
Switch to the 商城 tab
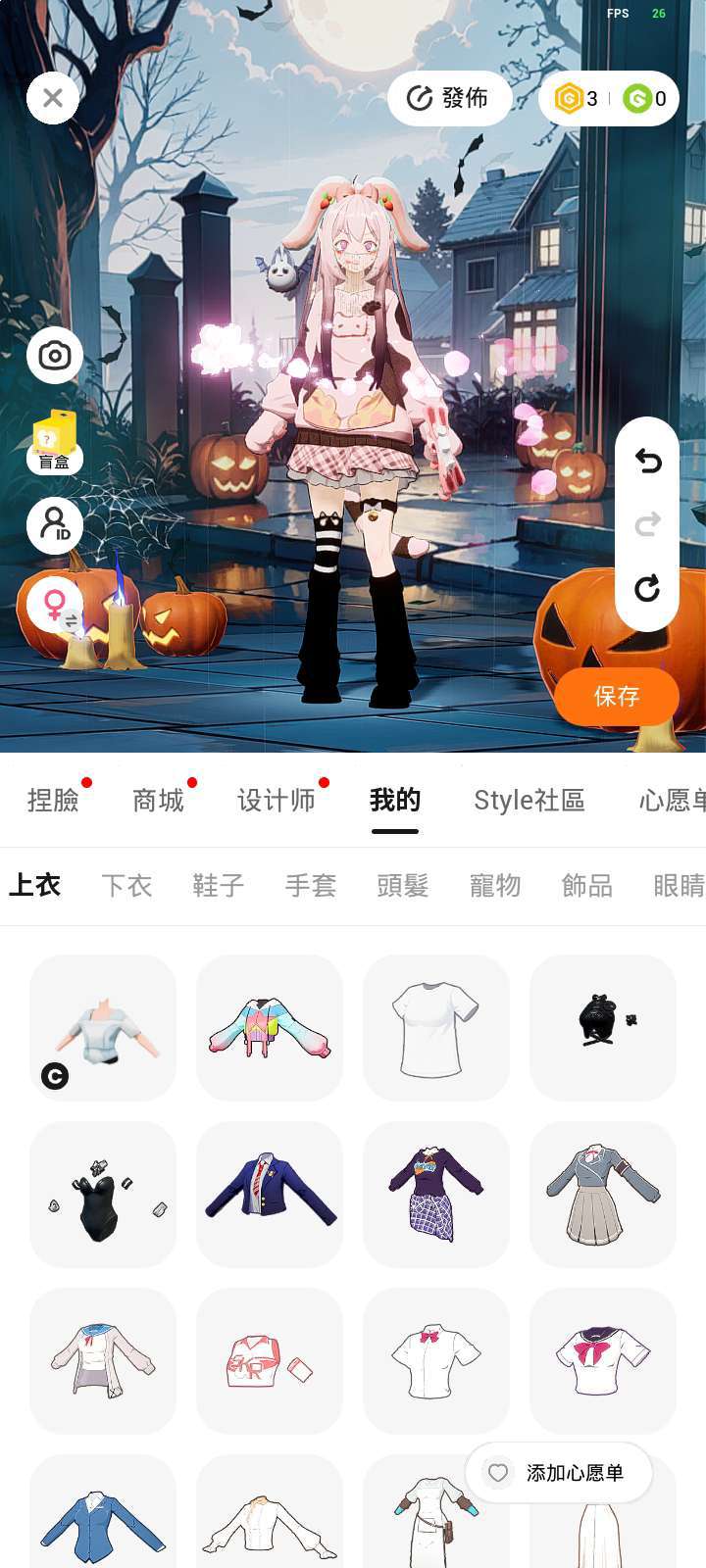tap(158, 801)
